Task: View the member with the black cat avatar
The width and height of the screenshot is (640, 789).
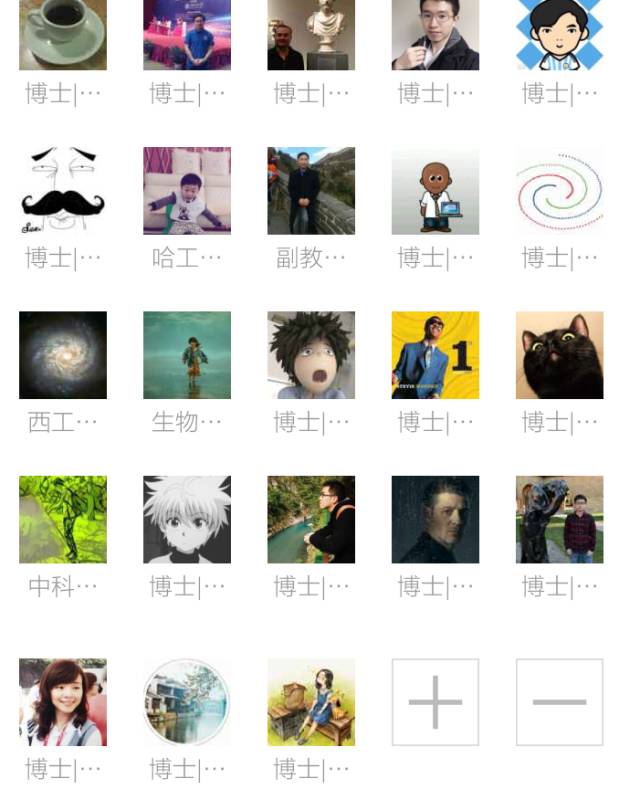Action: (x=559, y=355)
